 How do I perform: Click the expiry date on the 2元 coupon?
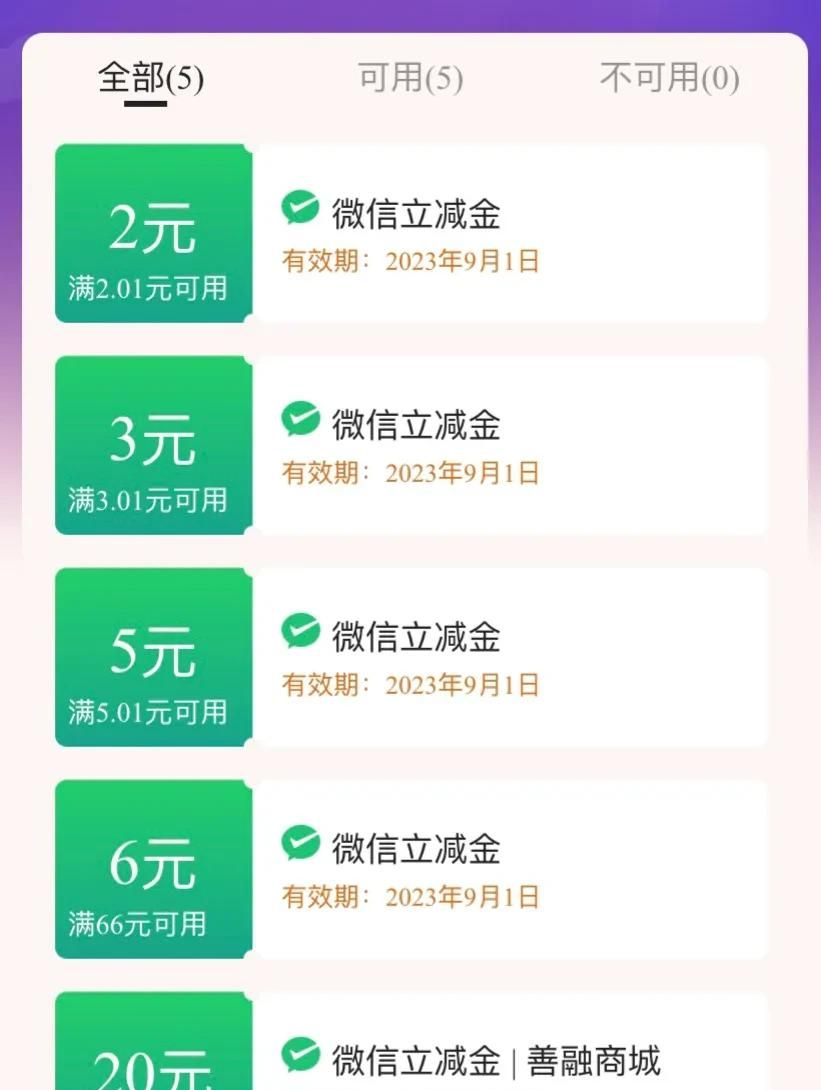(410, 262)
